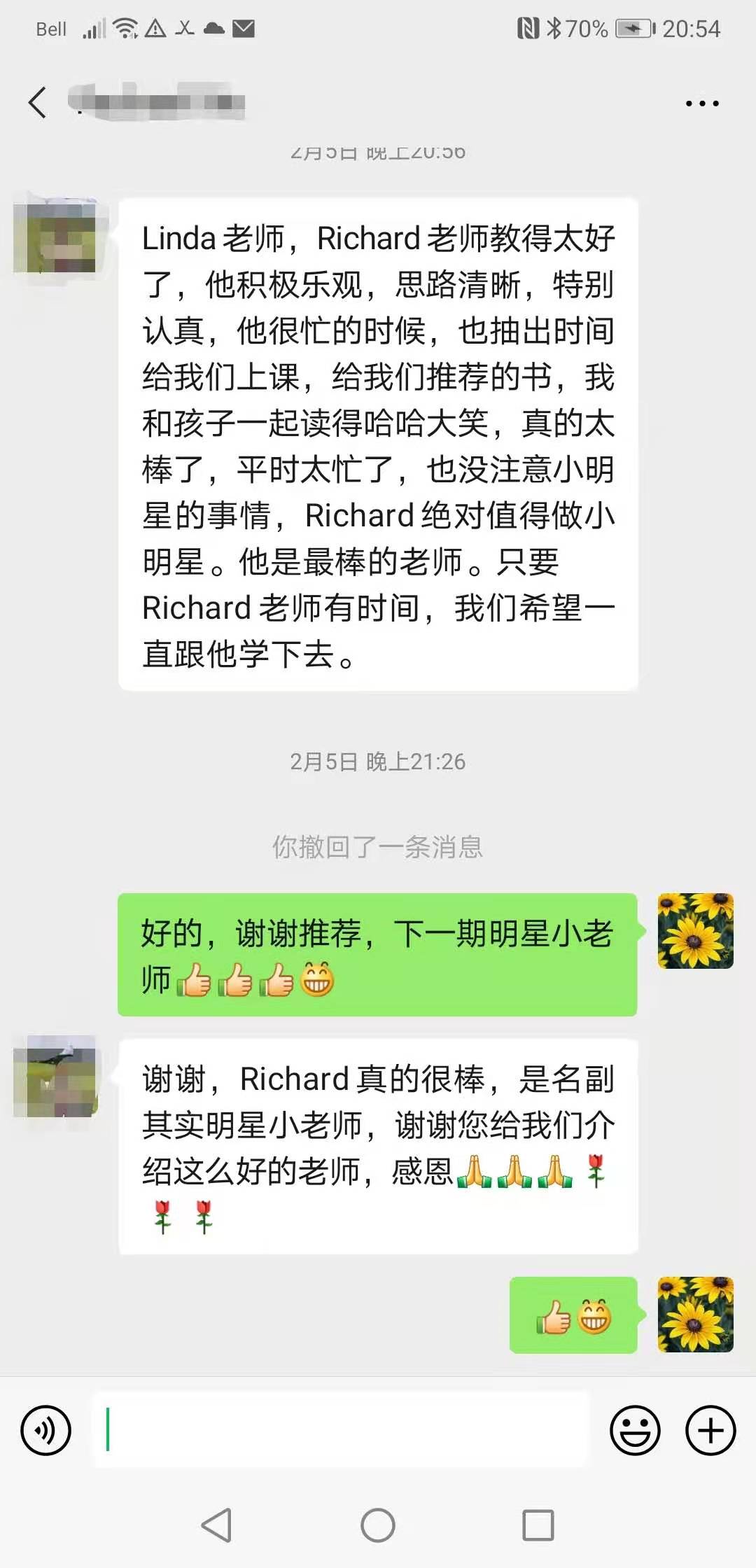Screen dimensions: 756x1568
Task: Open the plus attachments menu
Action: tap(710, 1430)
